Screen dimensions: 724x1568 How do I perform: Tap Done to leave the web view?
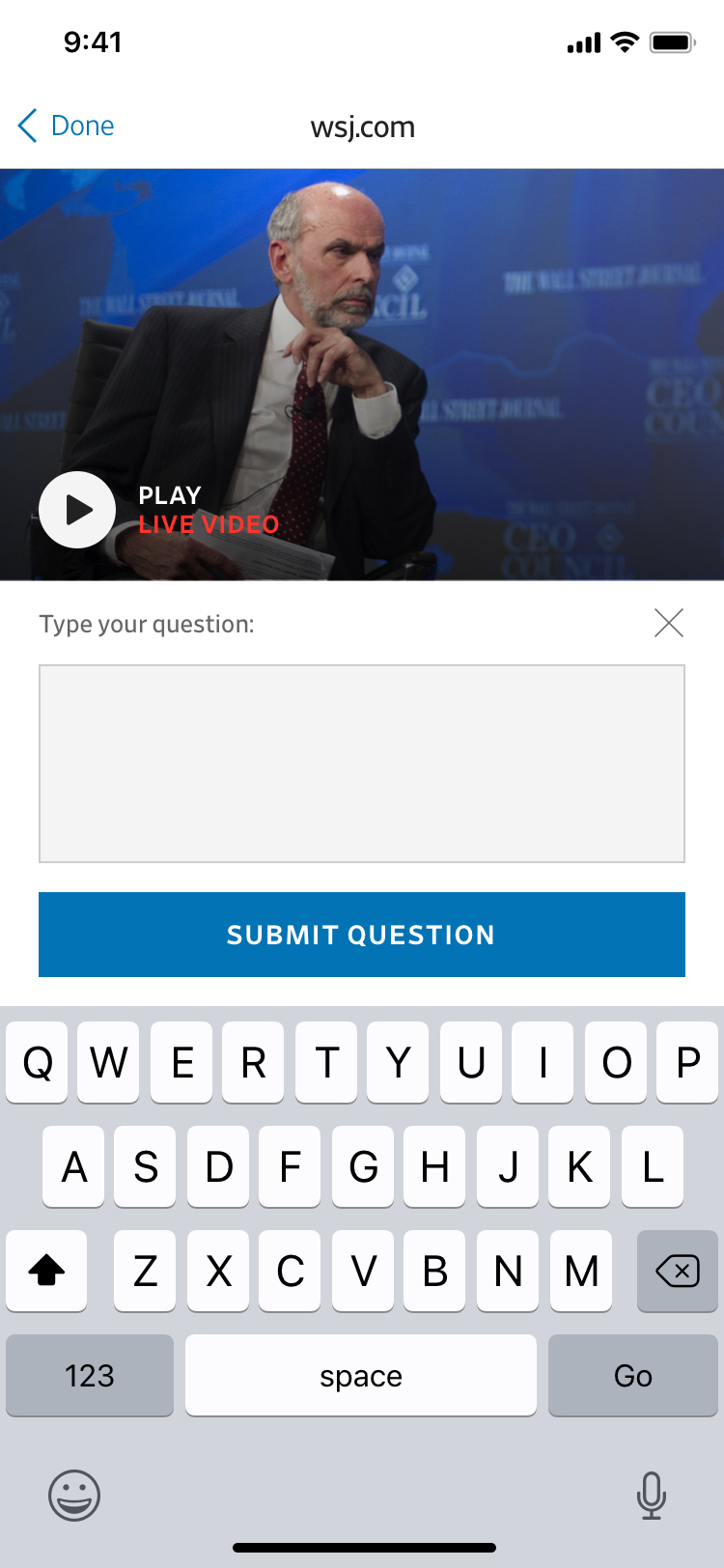68,126
